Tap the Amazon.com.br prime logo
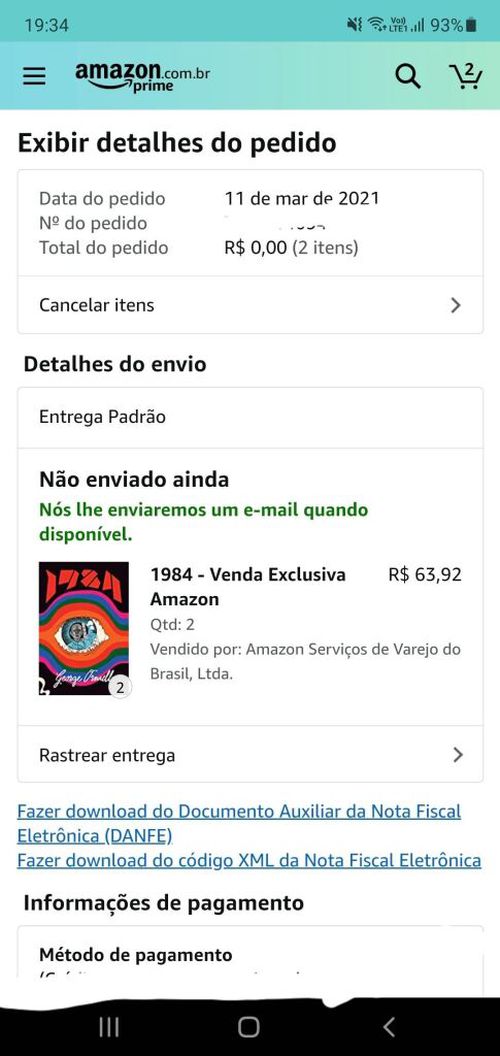 point(142,77)
